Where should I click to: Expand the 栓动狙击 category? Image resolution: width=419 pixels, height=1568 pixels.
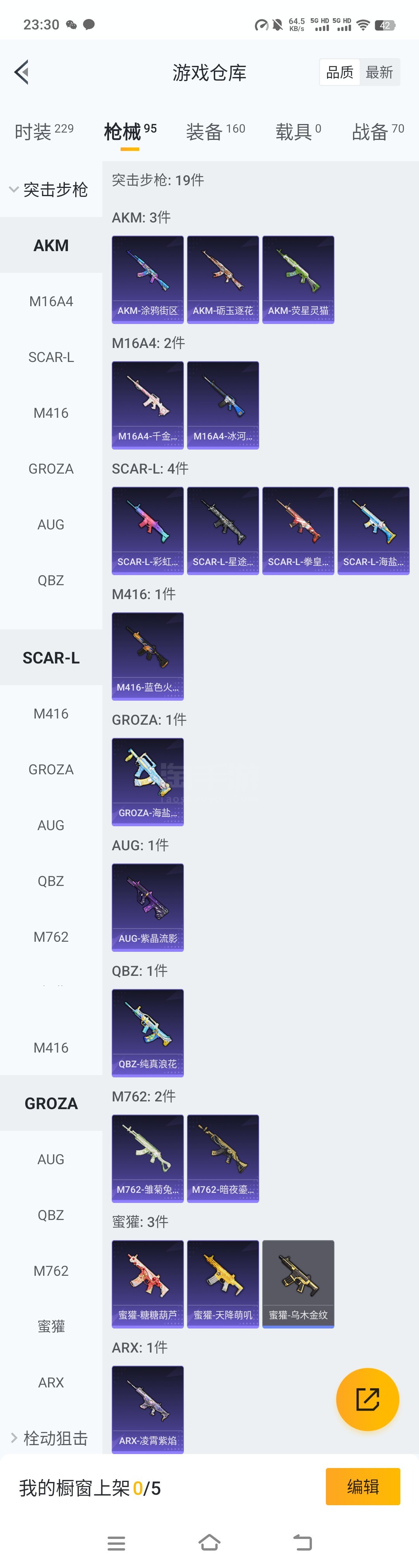pyautogui.click(x=49, y=1438)
